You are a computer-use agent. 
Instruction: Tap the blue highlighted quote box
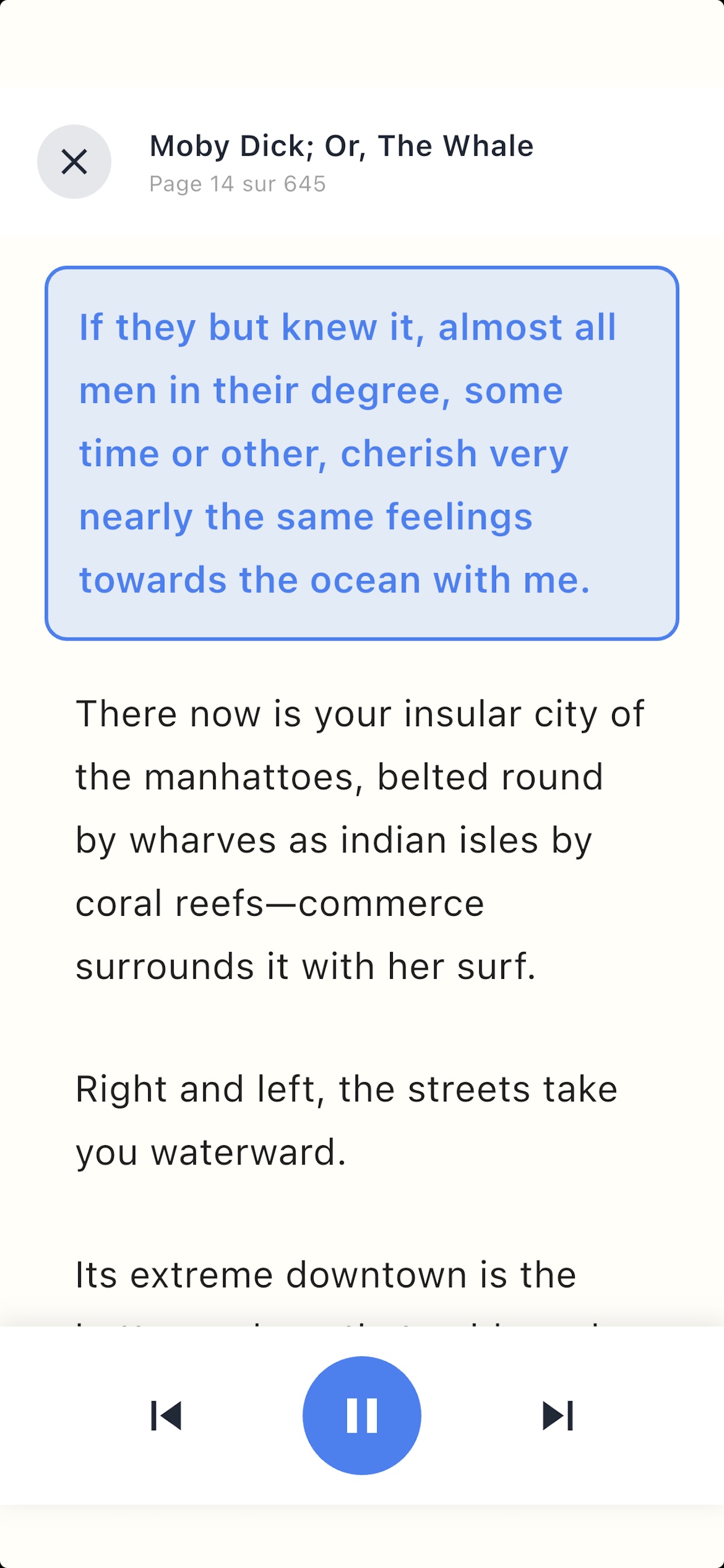(x=362, y=452)
